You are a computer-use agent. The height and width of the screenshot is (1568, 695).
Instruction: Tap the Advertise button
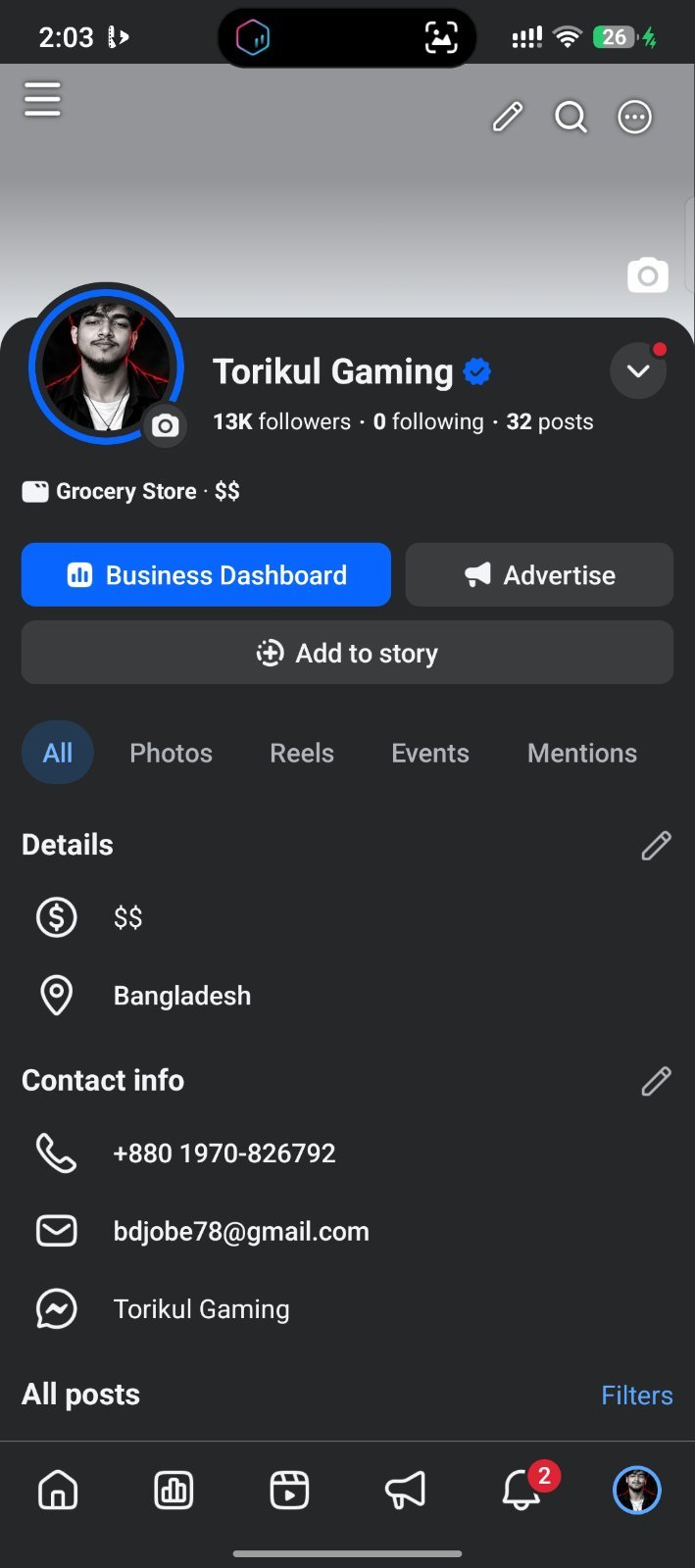click(539, 574)
